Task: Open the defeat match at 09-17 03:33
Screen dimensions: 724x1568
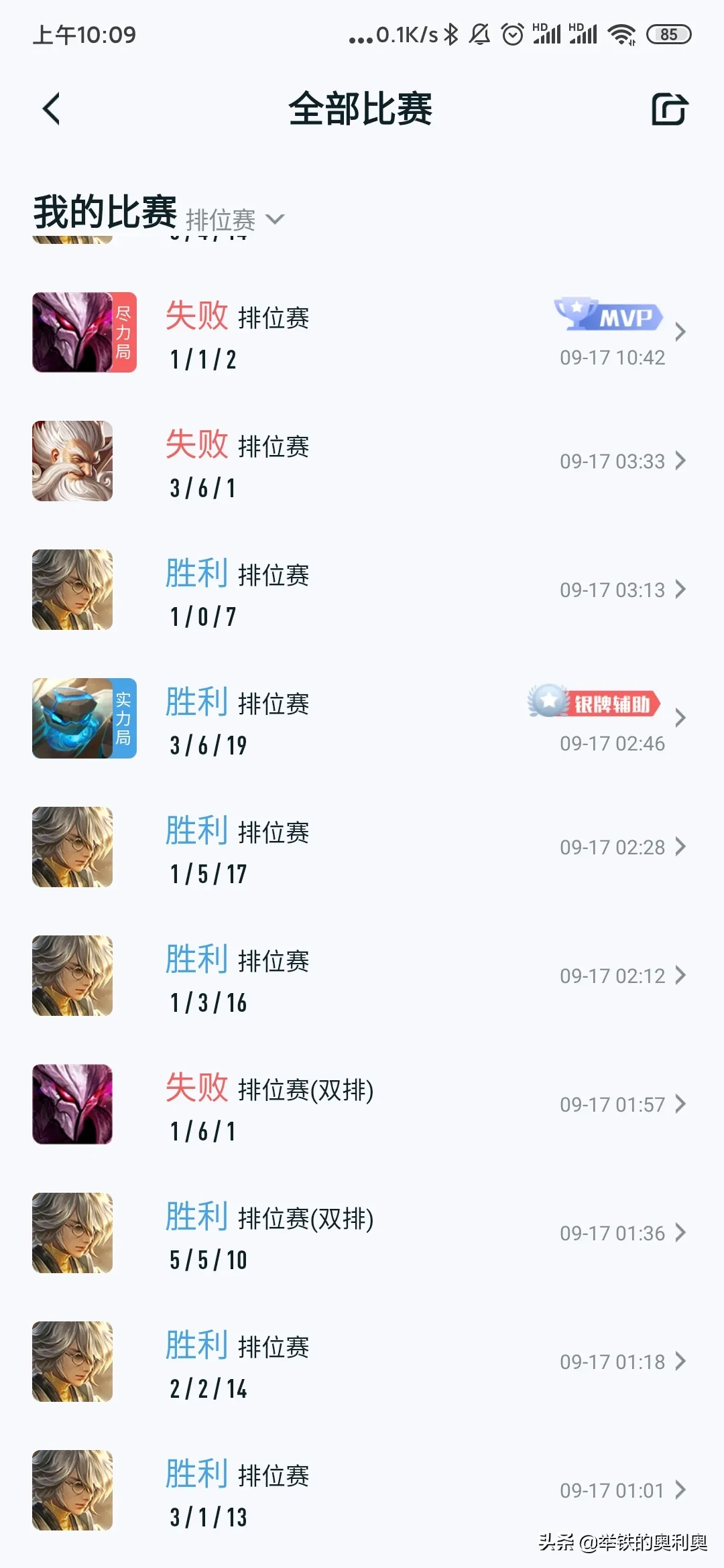Action: click(362, 462)
